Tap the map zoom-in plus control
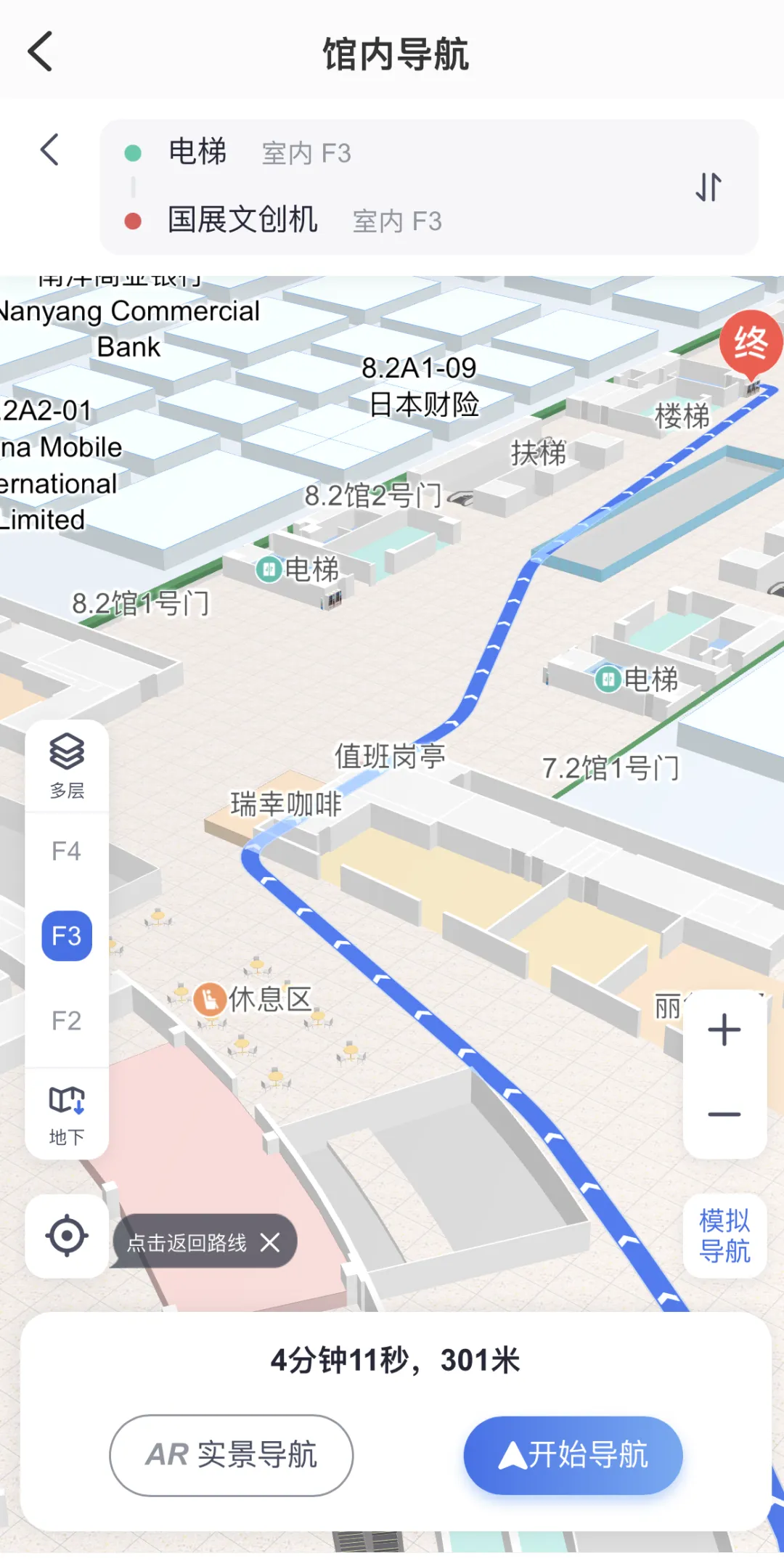The width and height of the screenshot is (784, 1561). pyautogui.click(x=724, y=1028)
